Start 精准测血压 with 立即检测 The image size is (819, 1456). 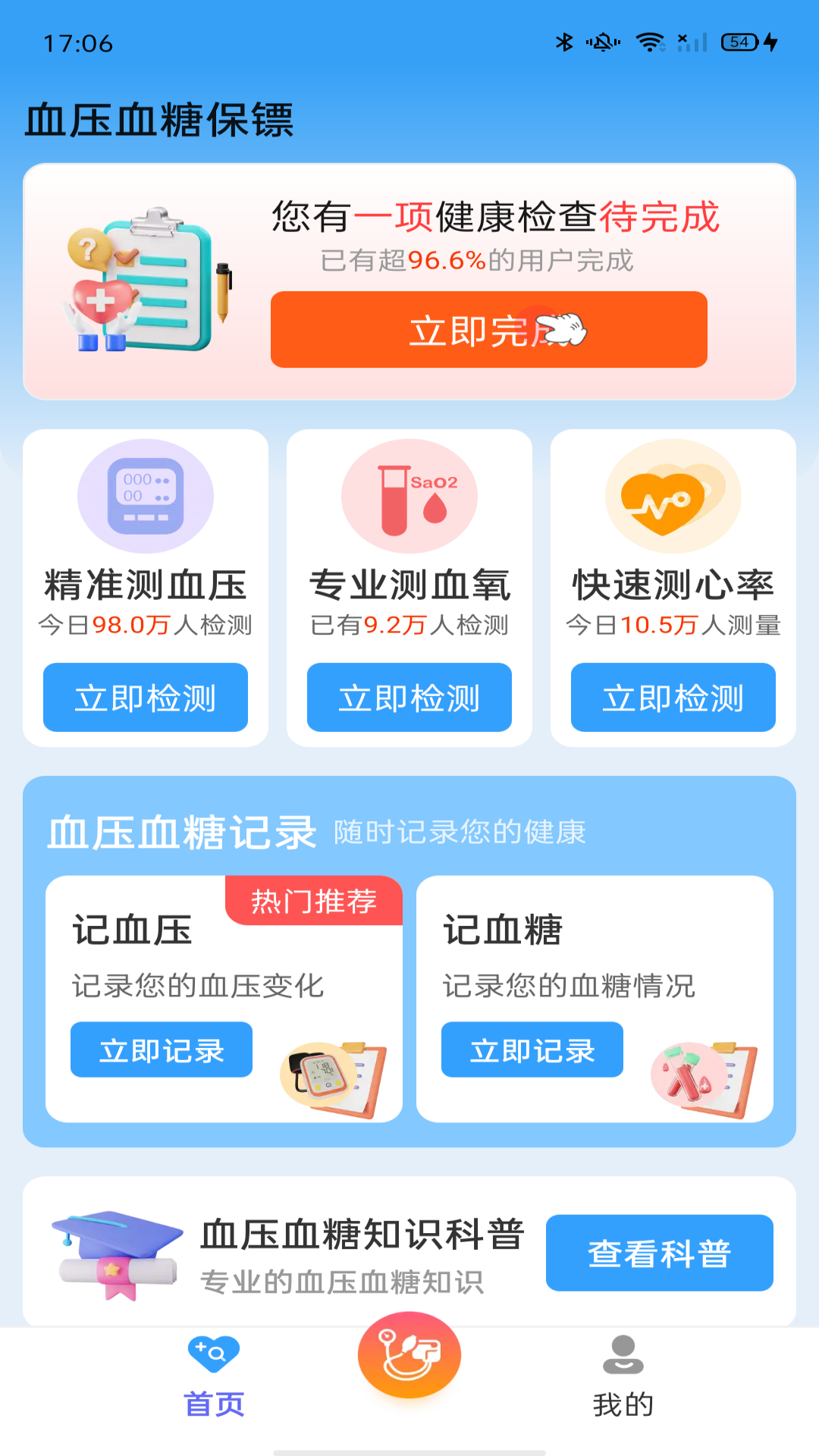(146, 698)
